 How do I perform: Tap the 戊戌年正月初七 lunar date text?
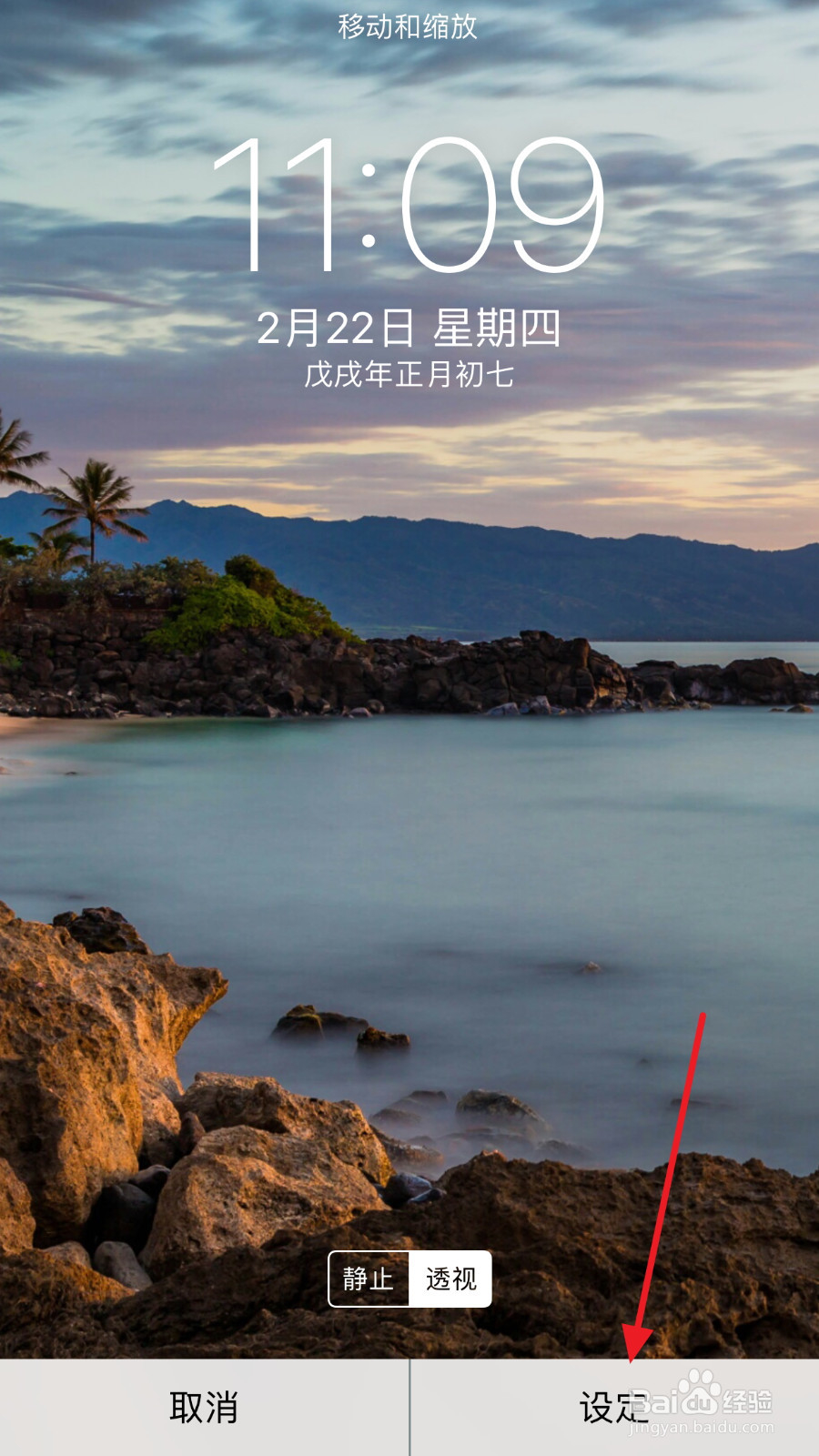point(409,376)
